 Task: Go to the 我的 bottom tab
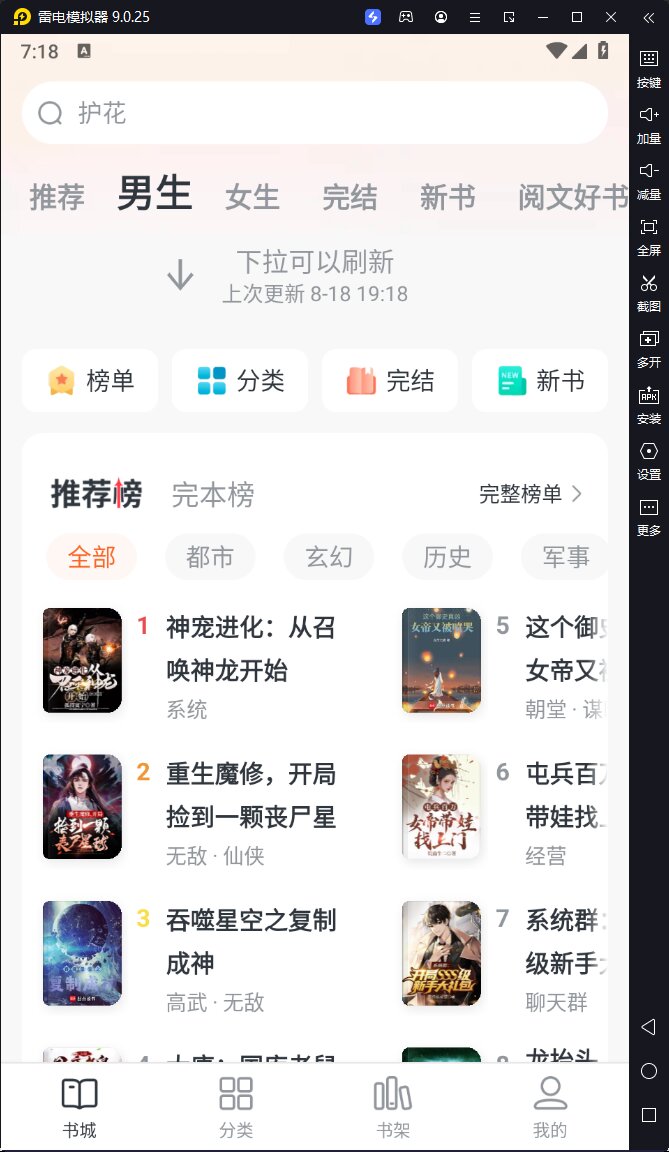tap(550, 1107)
